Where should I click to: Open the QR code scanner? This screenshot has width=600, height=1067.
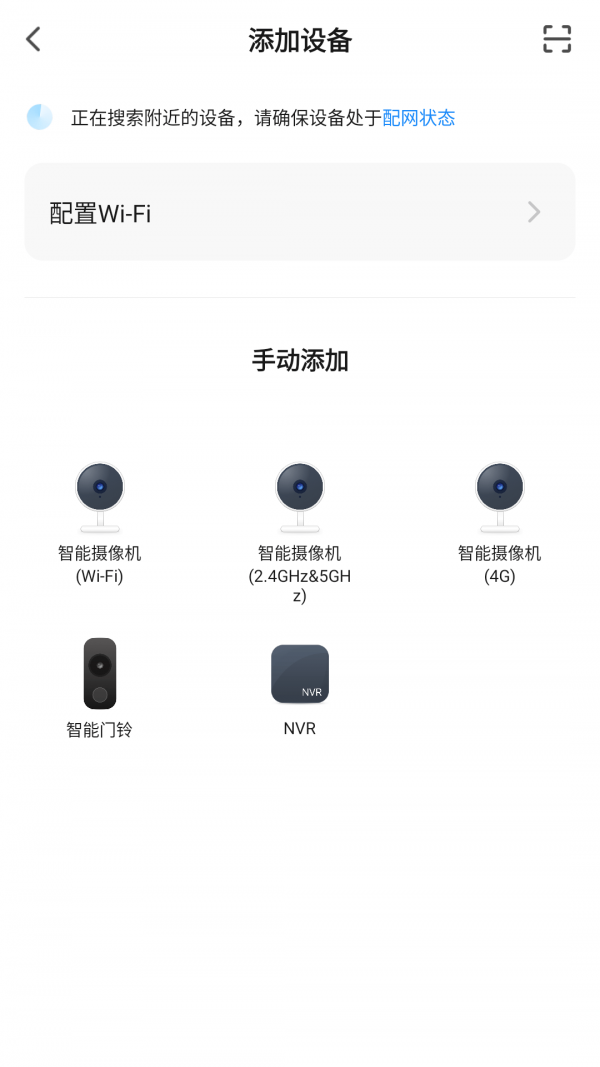click(557, 39)
